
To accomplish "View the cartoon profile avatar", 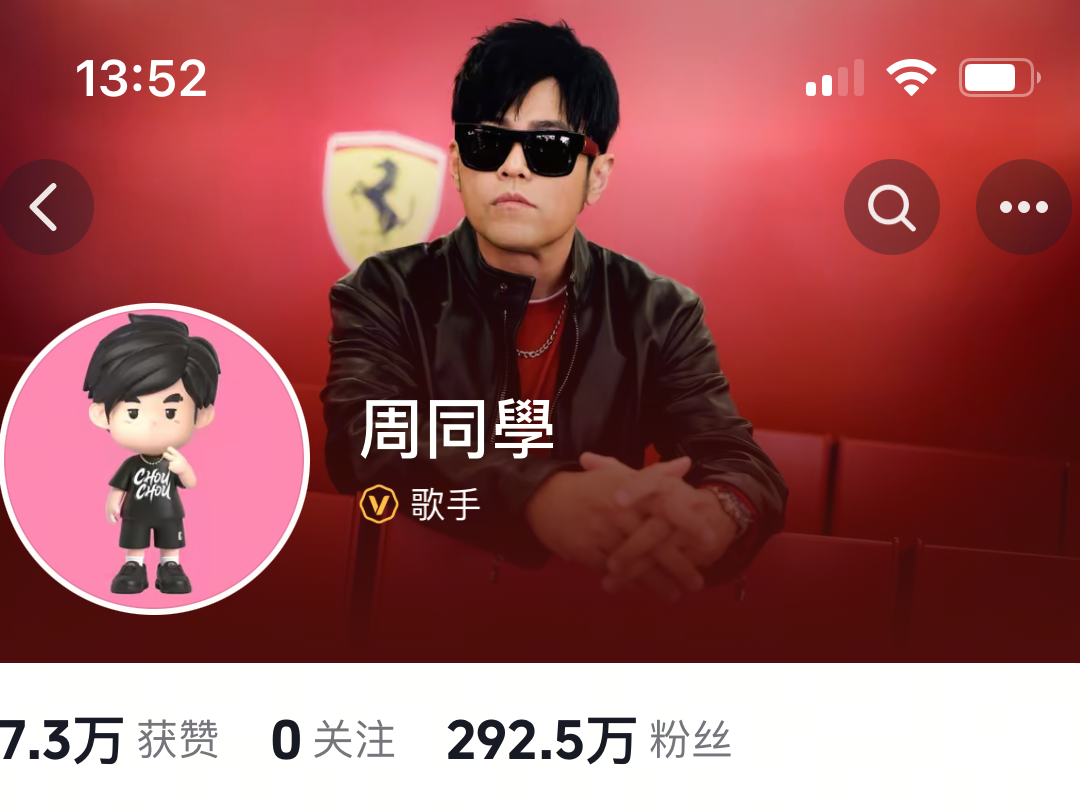I will [154, 459].
